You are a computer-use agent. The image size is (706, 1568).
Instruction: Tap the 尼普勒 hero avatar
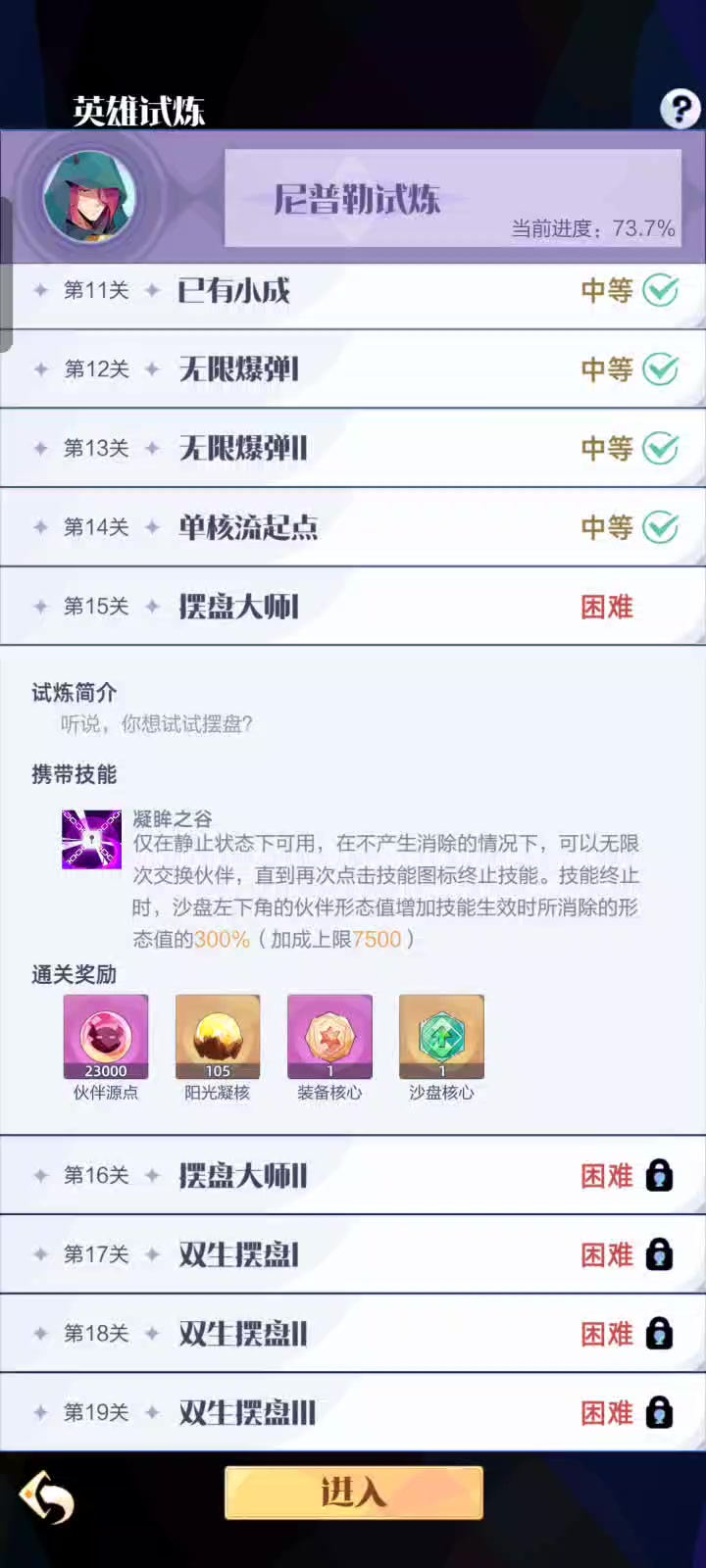[89, 197]
